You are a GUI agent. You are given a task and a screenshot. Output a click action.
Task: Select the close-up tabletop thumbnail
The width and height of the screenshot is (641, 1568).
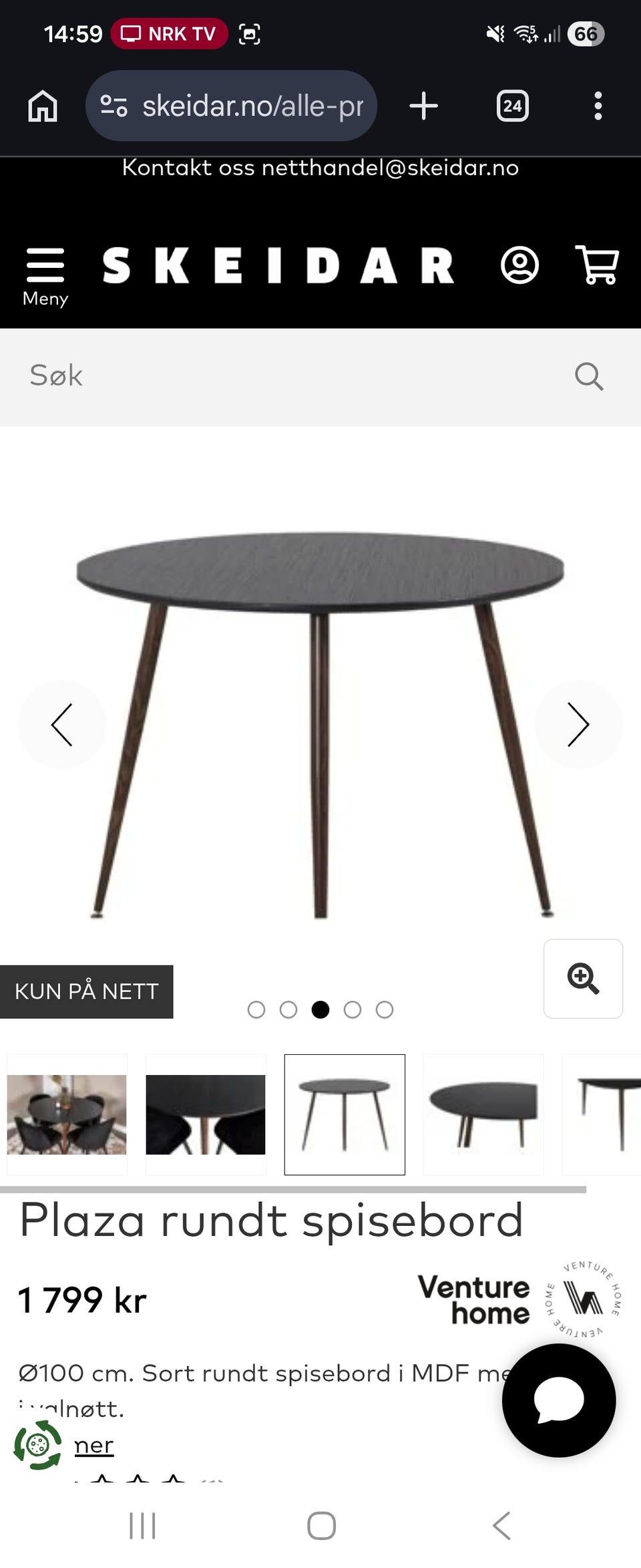(206, 1114)
